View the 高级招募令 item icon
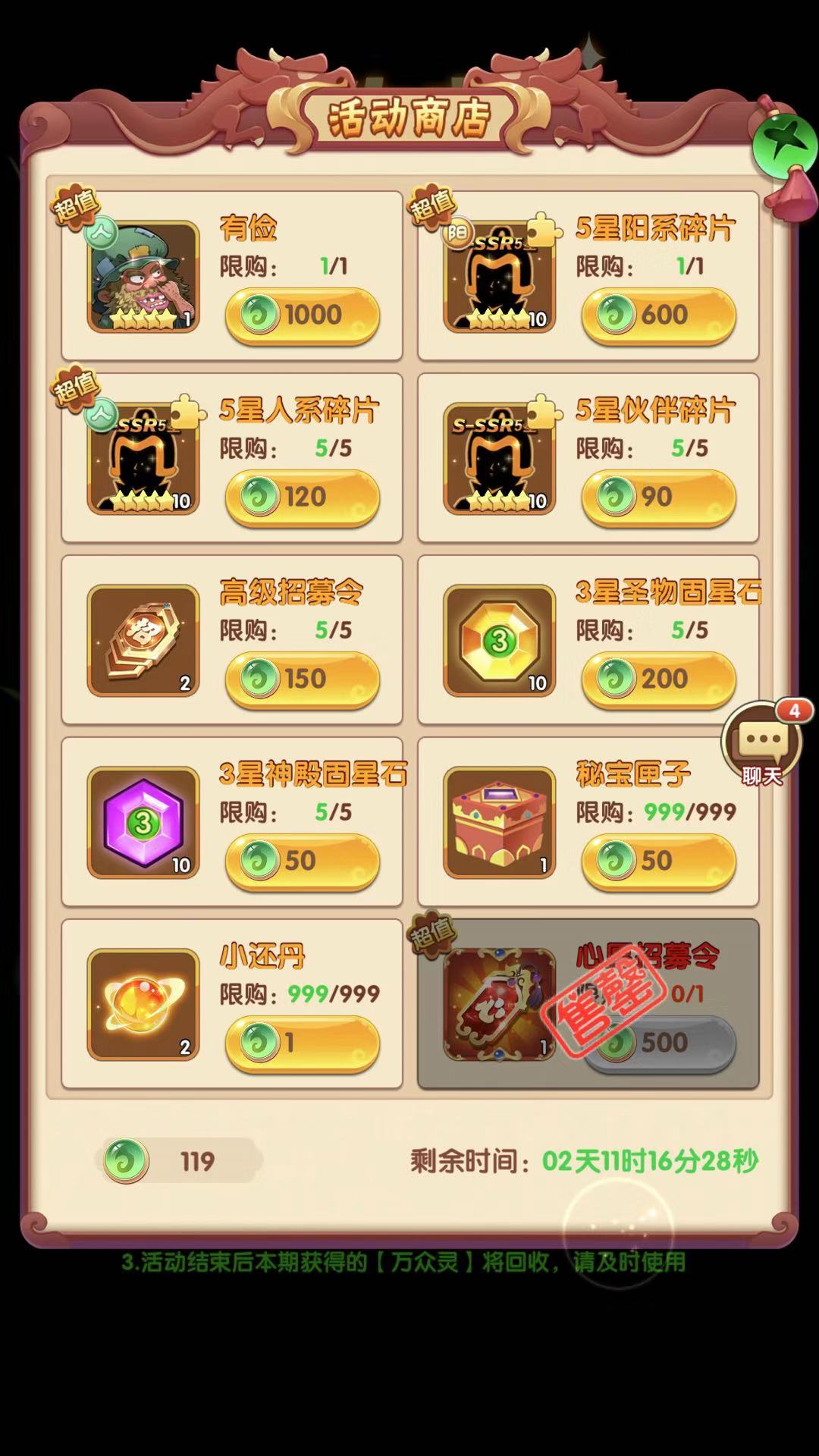The width and height of the screenshot is (819, 1456). pos(143,641)
